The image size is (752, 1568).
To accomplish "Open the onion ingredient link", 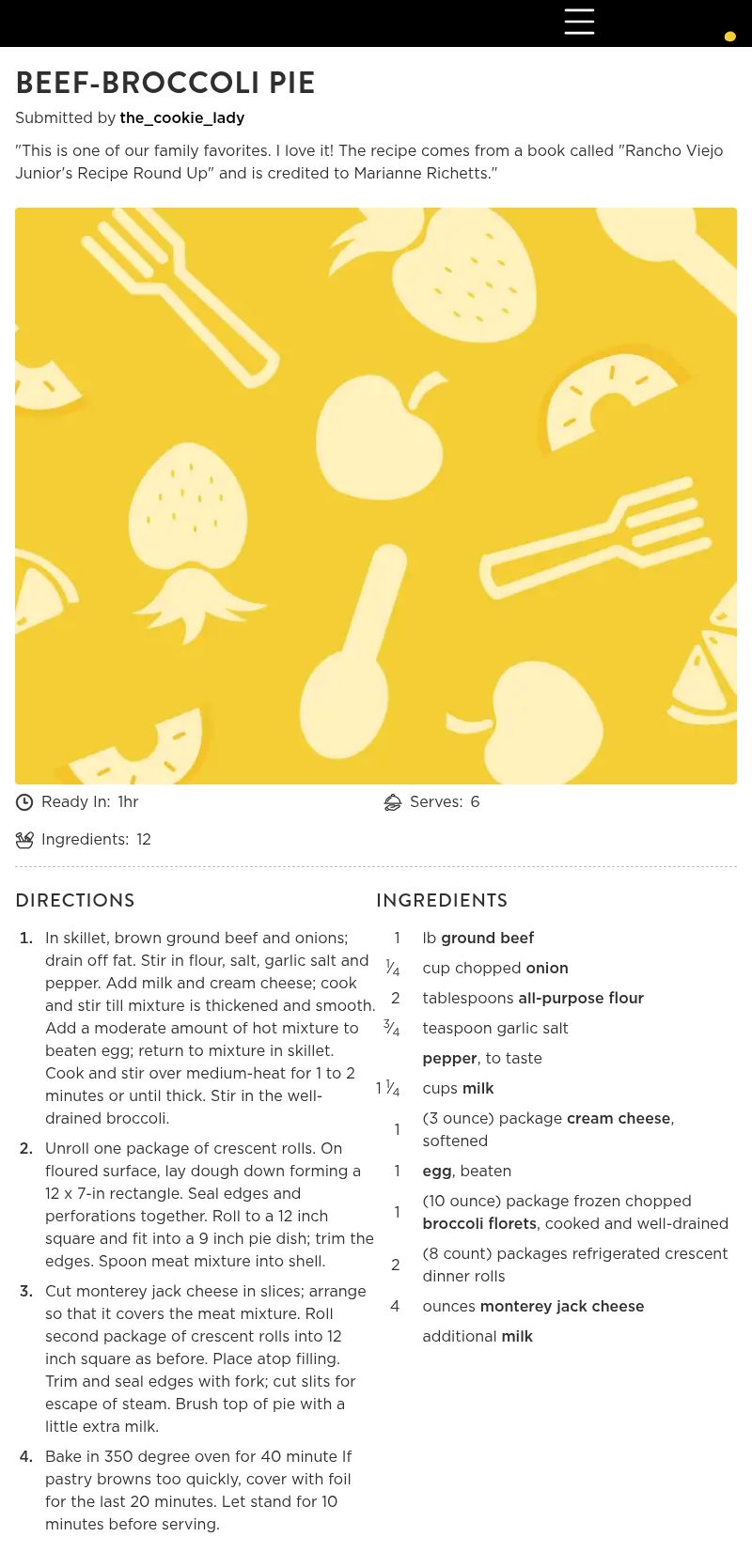I will [546, 969].
